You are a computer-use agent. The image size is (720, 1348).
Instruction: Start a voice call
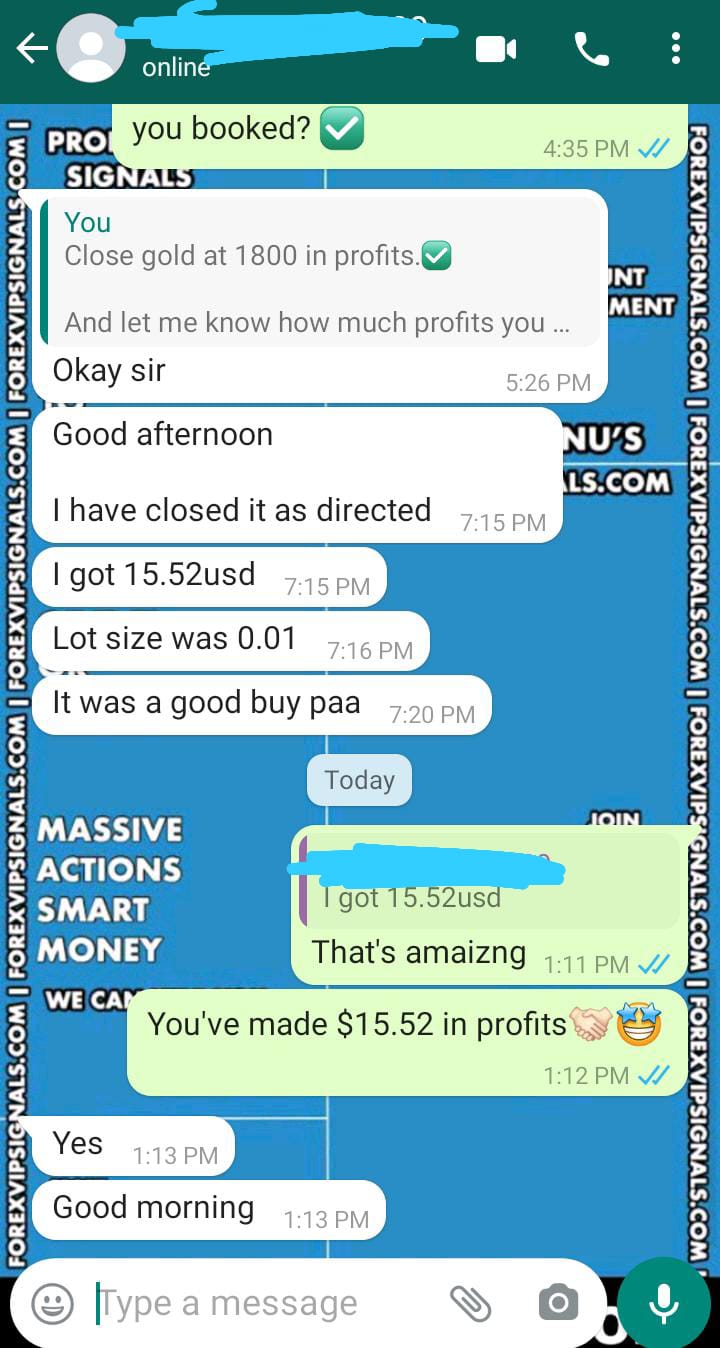[591, 48]
